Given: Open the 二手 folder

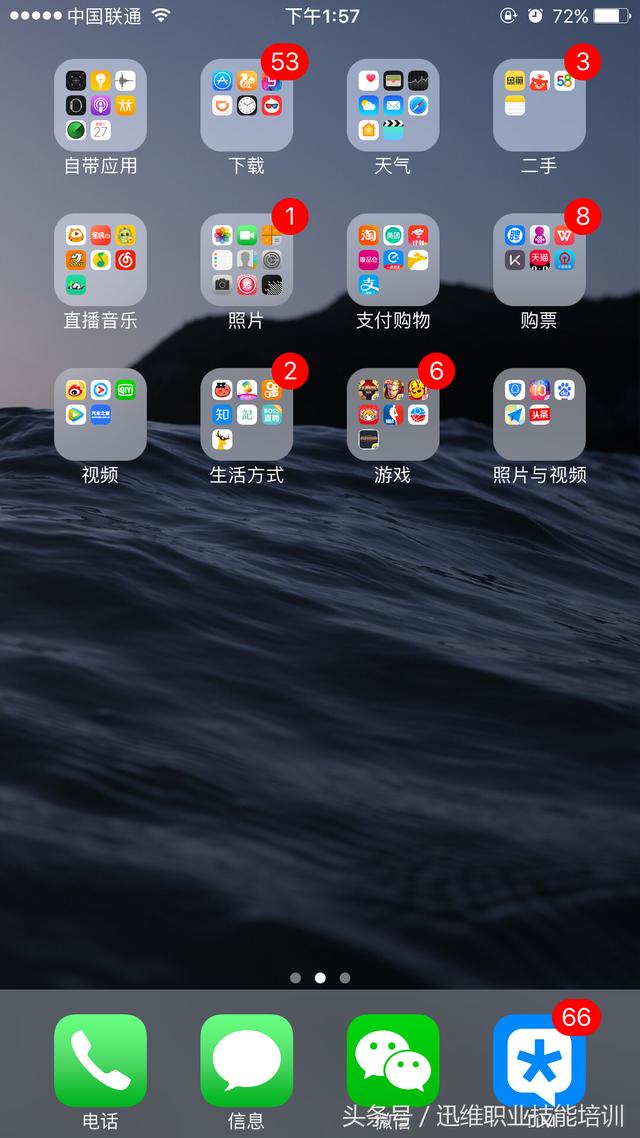Looking at the screenshot, I should (539, 105).
